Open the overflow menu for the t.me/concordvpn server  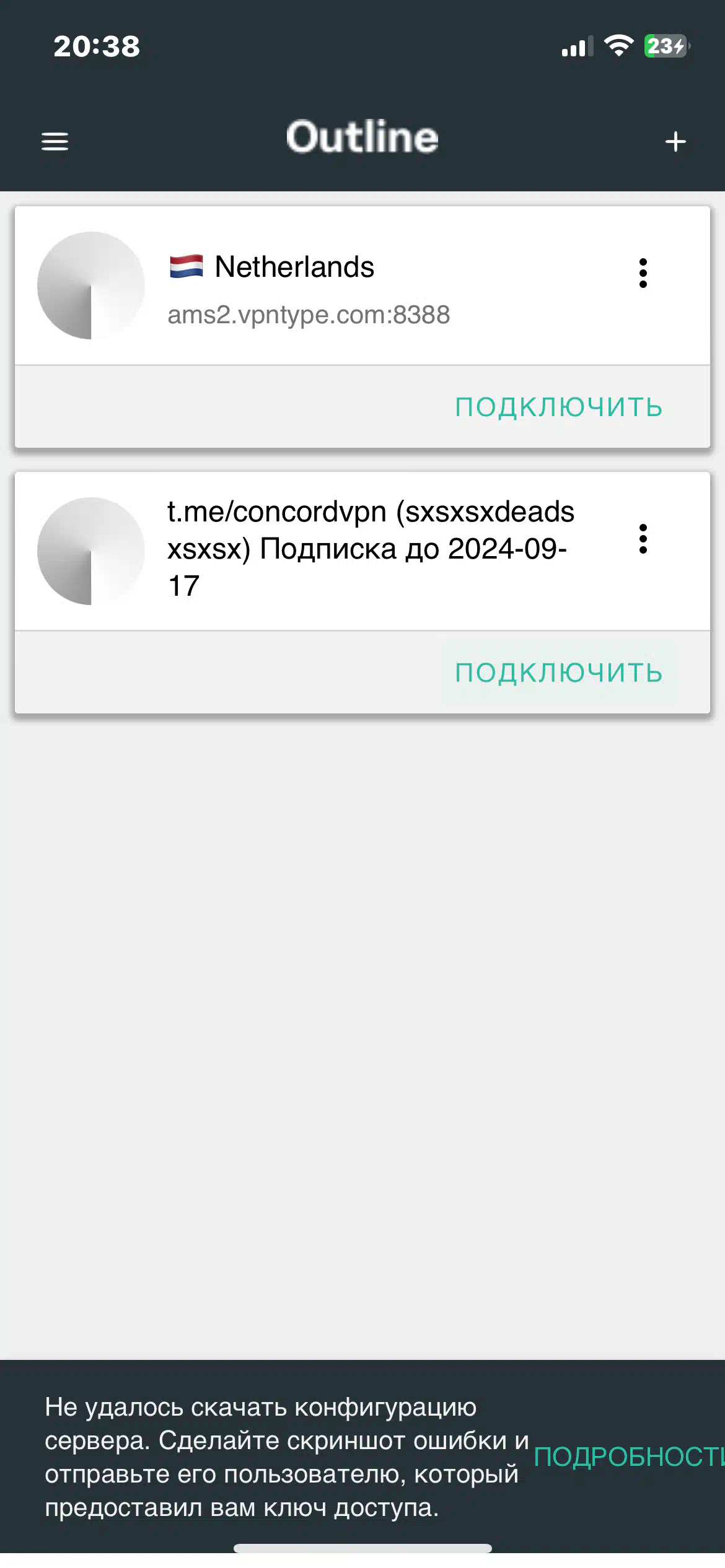[643, 539]
